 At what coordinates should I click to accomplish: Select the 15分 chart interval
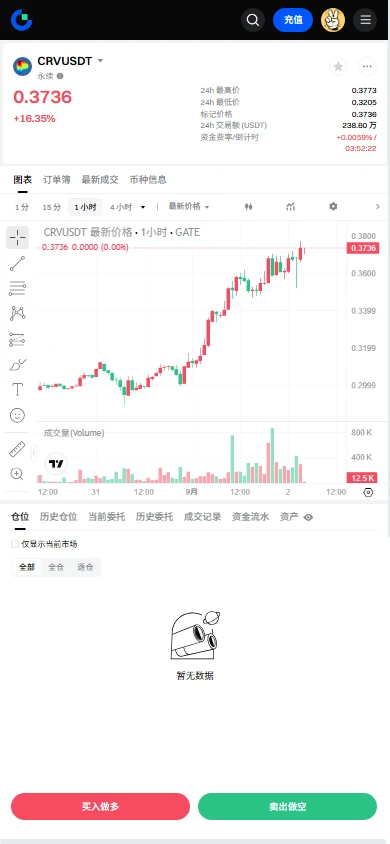[52, 207]
